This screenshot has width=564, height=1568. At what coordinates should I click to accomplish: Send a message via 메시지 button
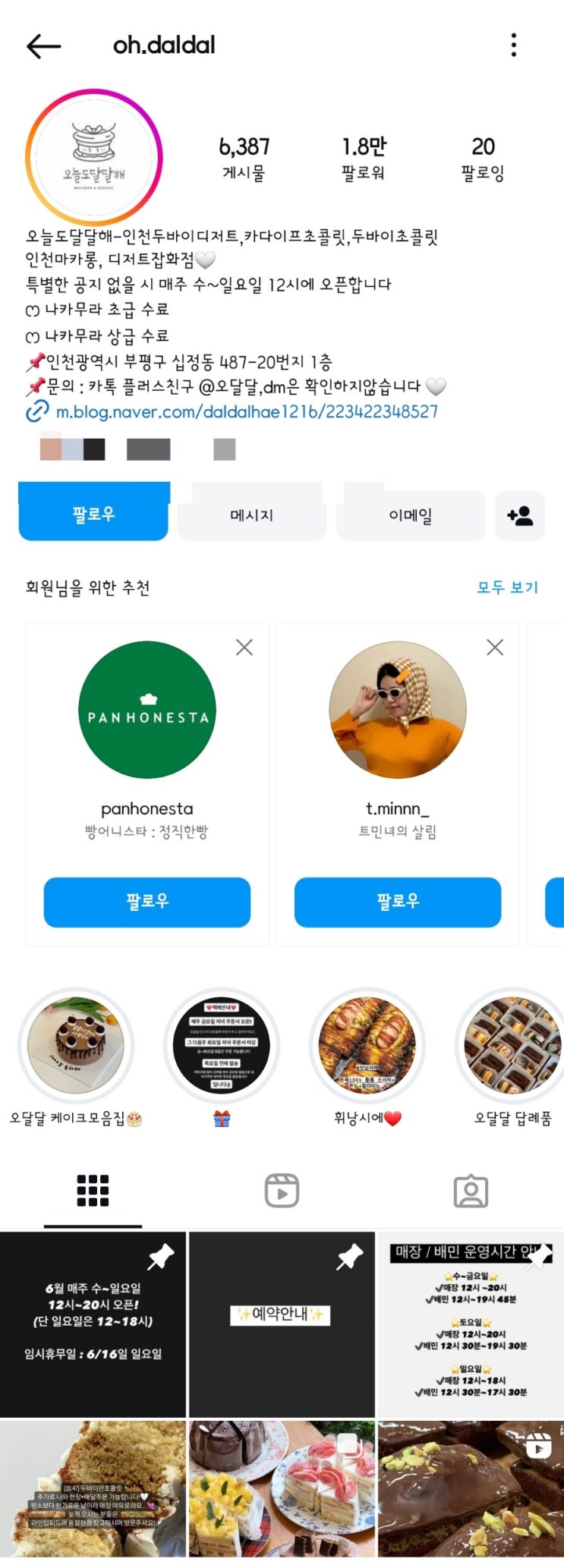point(251,515)
